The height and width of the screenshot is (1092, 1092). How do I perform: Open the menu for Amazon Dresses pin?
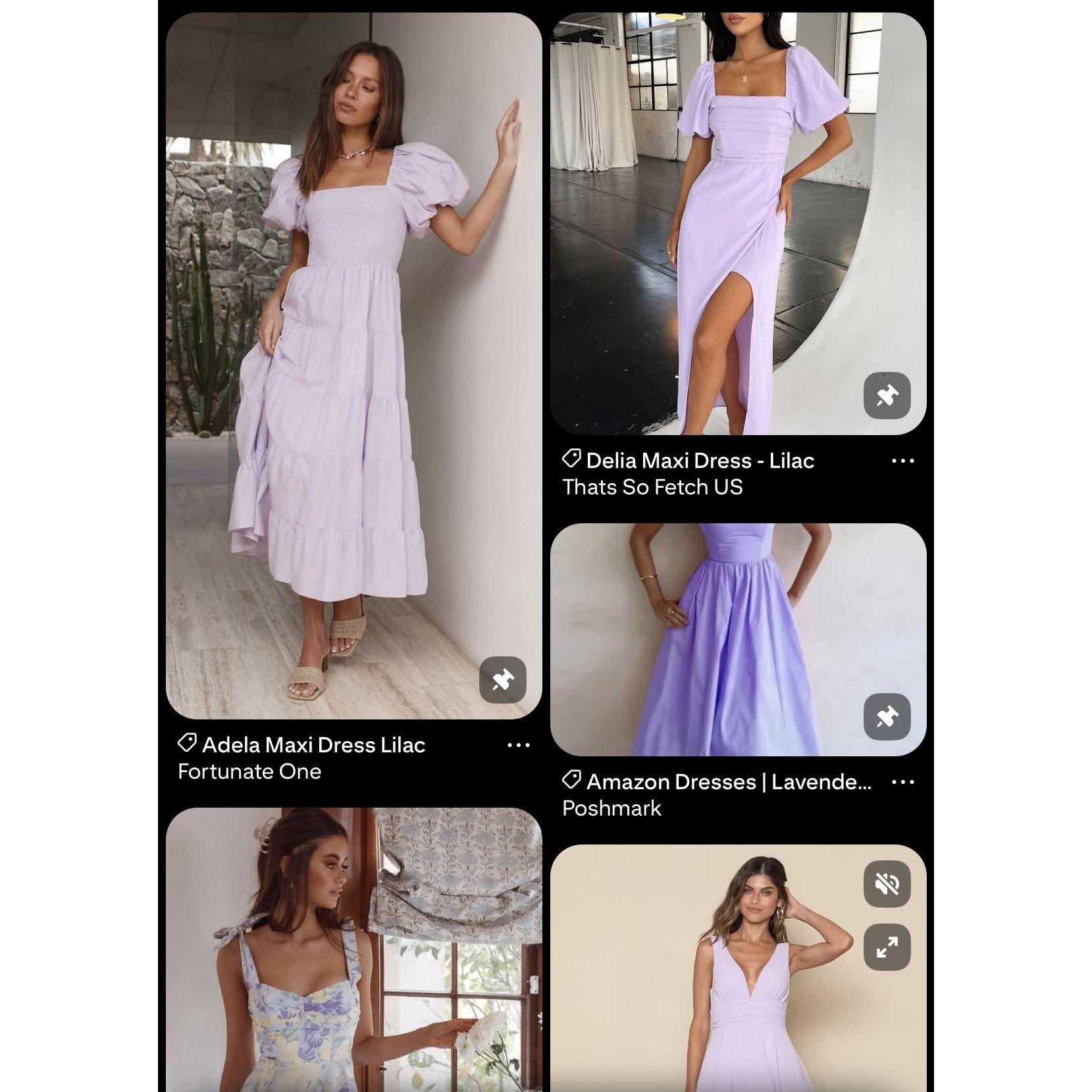(902, 782)
